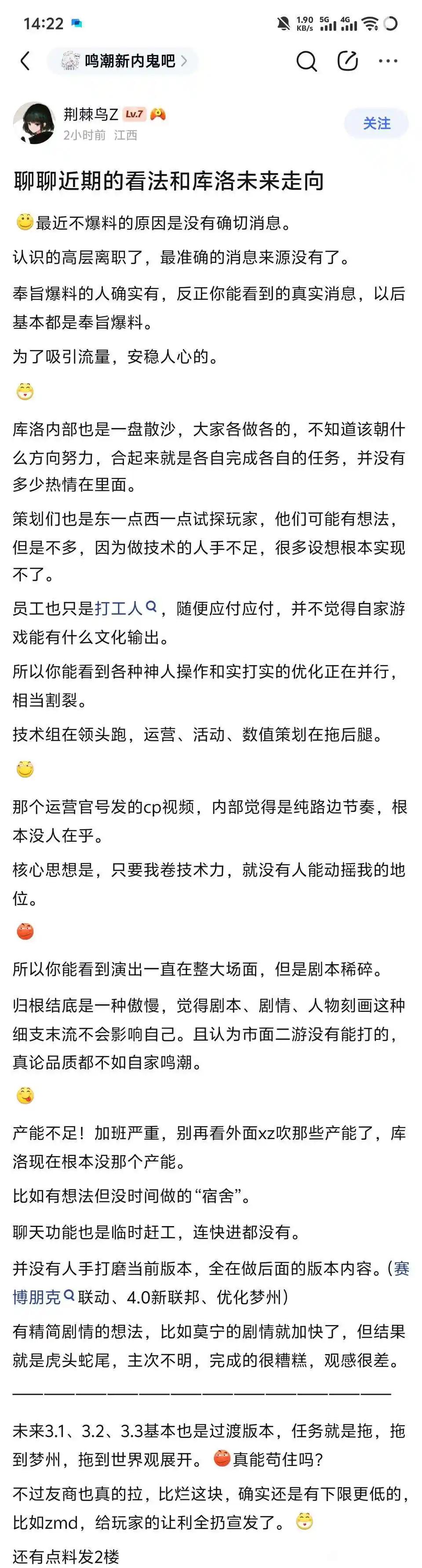Image resolution: width=422 pixels, height=1568 pixels.
Task: Open the 鸣潮新内鬼吧 forum chip
Action: [x=123, y=61]
